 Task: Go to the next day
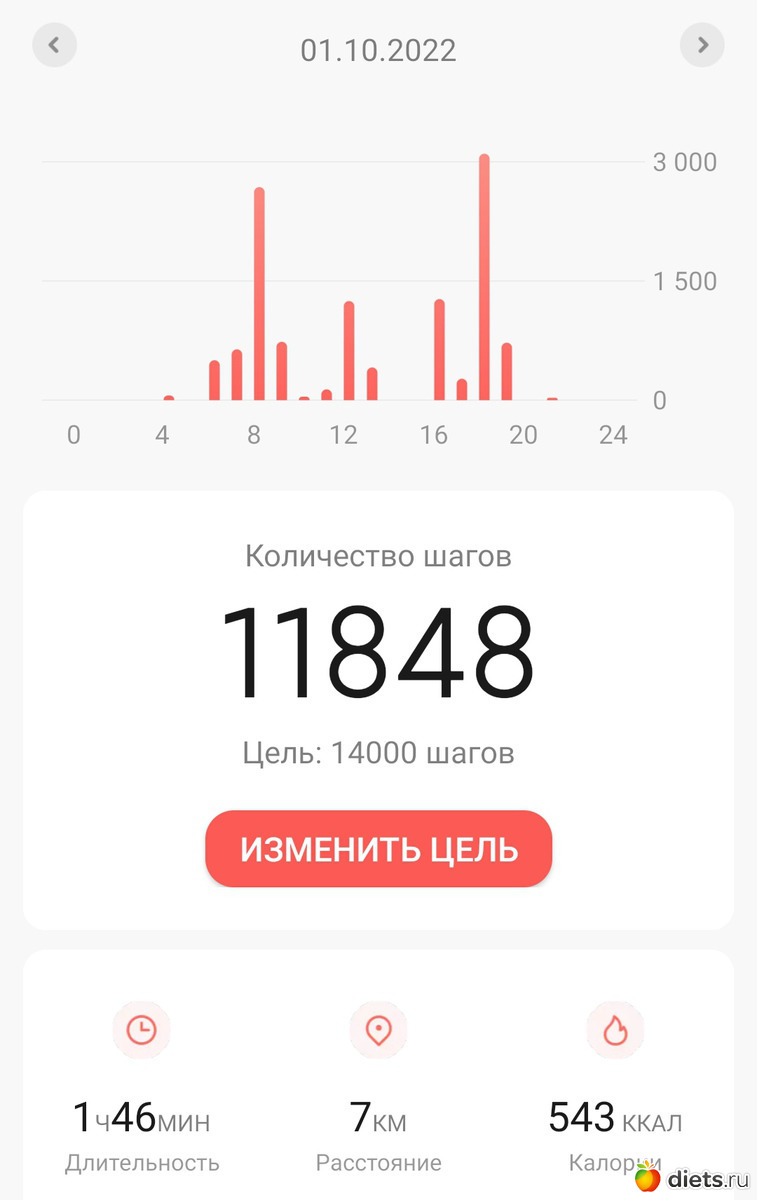702,45
